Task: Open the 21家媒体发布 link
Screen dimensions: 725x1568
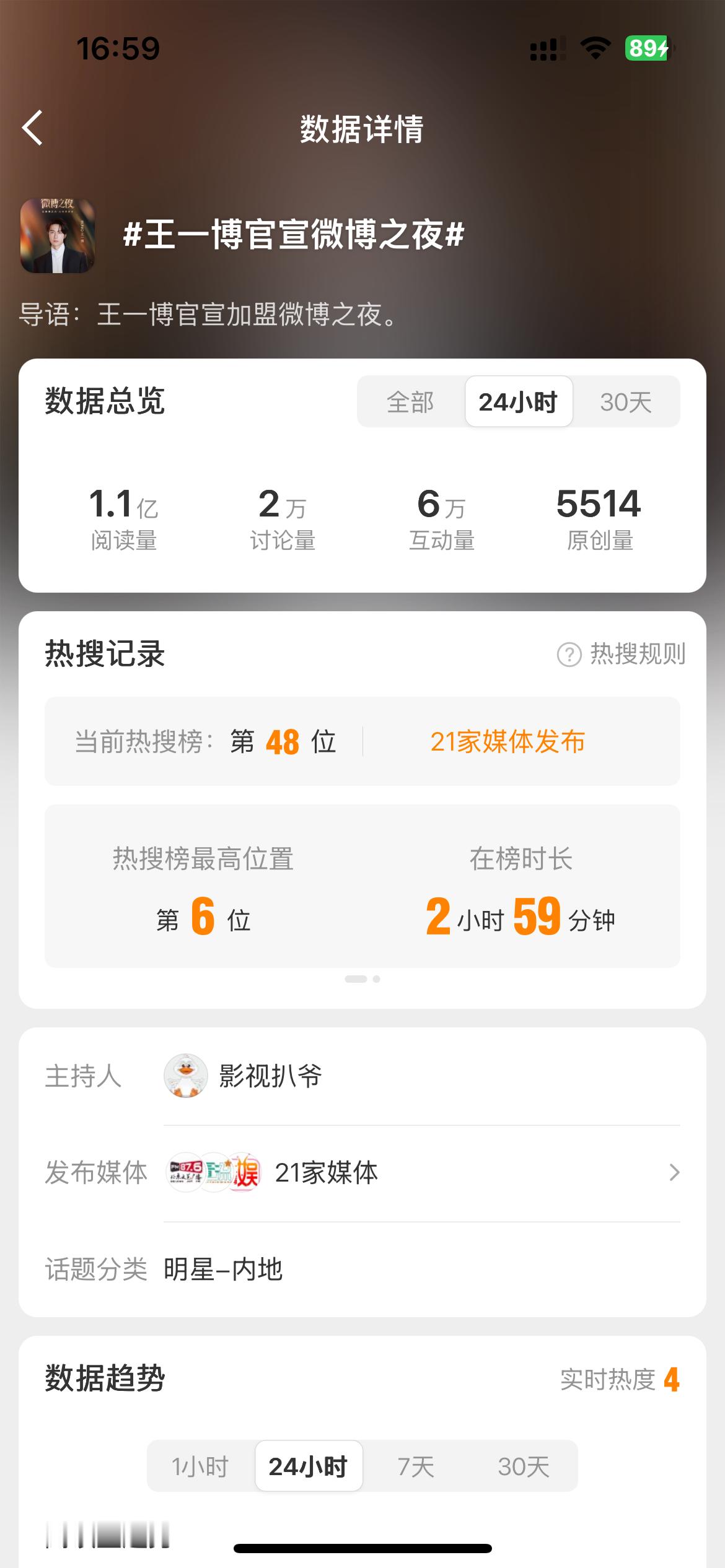Action: tap(509, 741)
